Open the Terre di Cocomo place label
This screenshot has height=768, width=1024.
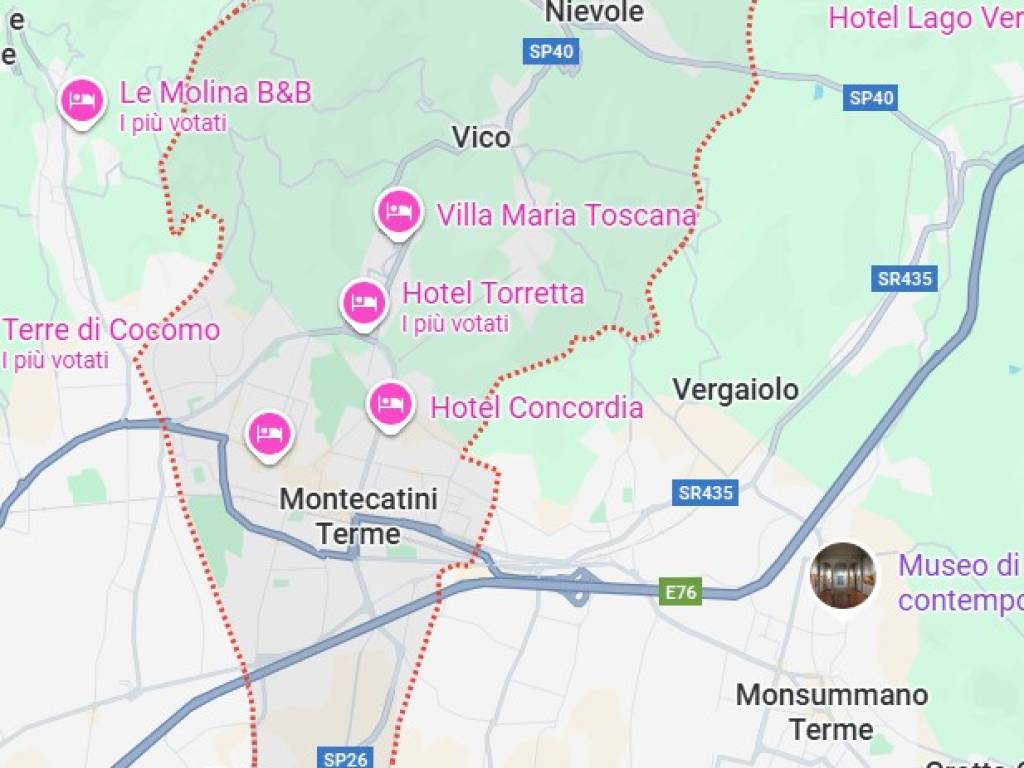(x=110, y=330)
